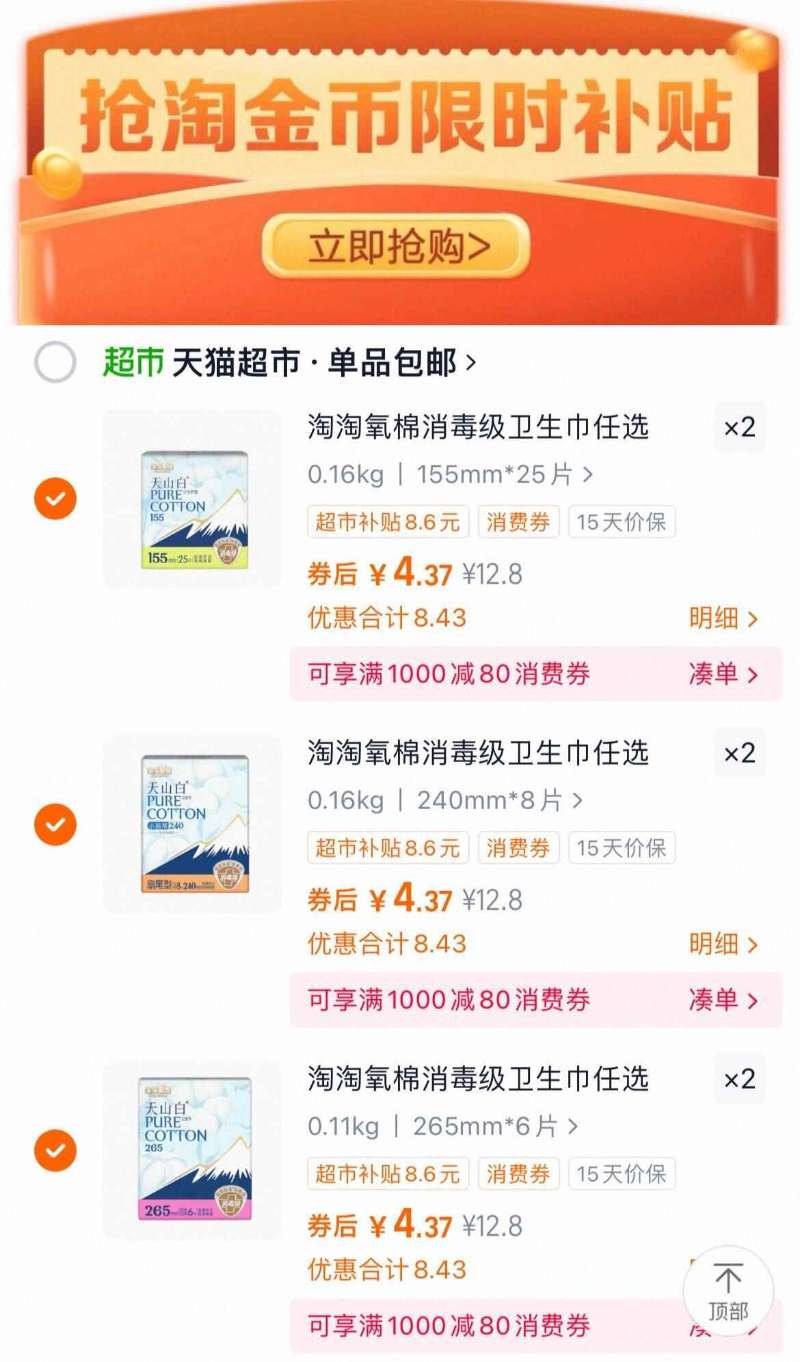
Task: Tap the 淘淘氧棉消毒级卫生巾 product title
Action: click(477, 427)
